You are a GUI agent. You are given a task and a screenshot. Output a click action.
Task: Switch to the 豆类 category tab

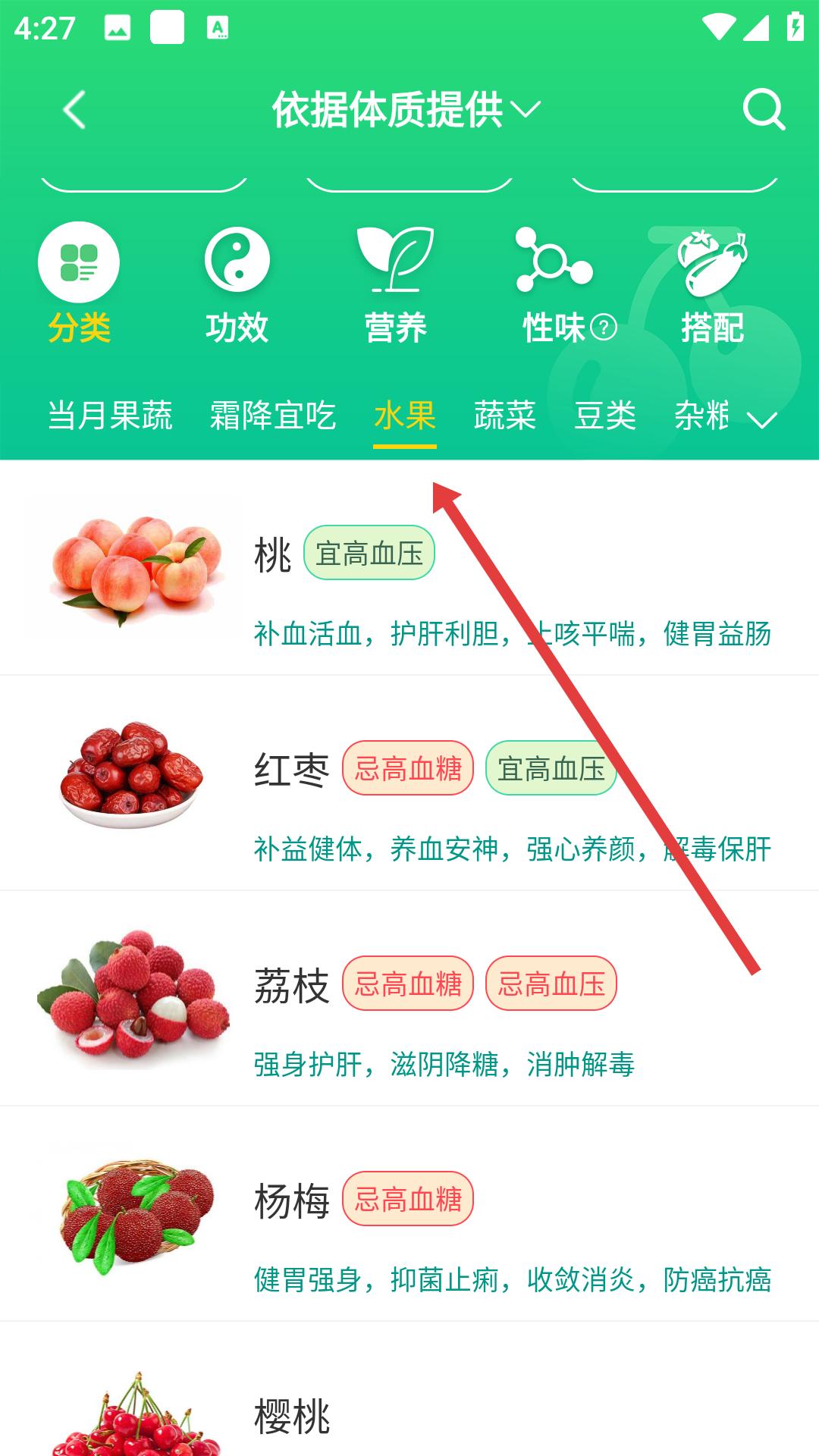pos(605,416)
